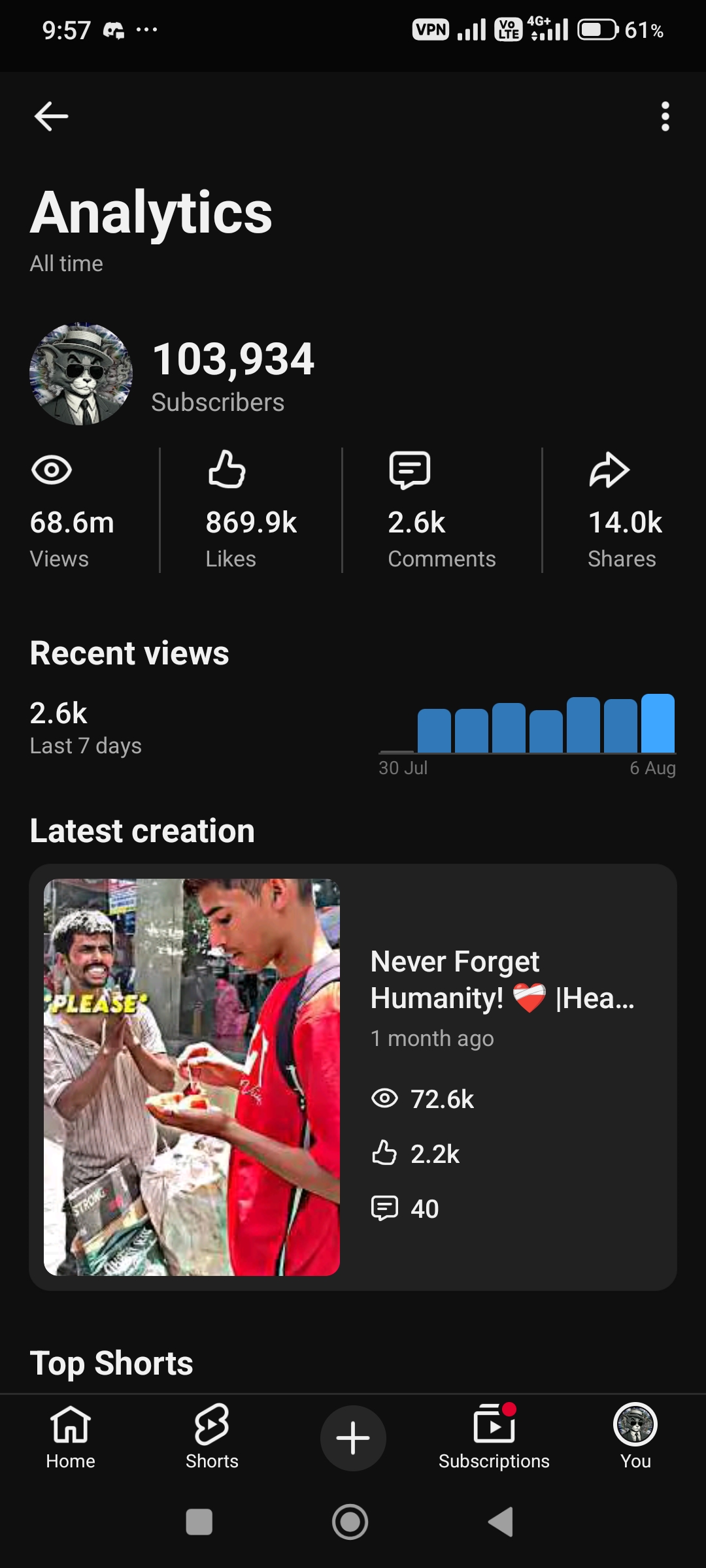Go back using the top-left arrow
The width and height of the screenshot is (706, 1568).
point(51,116)
